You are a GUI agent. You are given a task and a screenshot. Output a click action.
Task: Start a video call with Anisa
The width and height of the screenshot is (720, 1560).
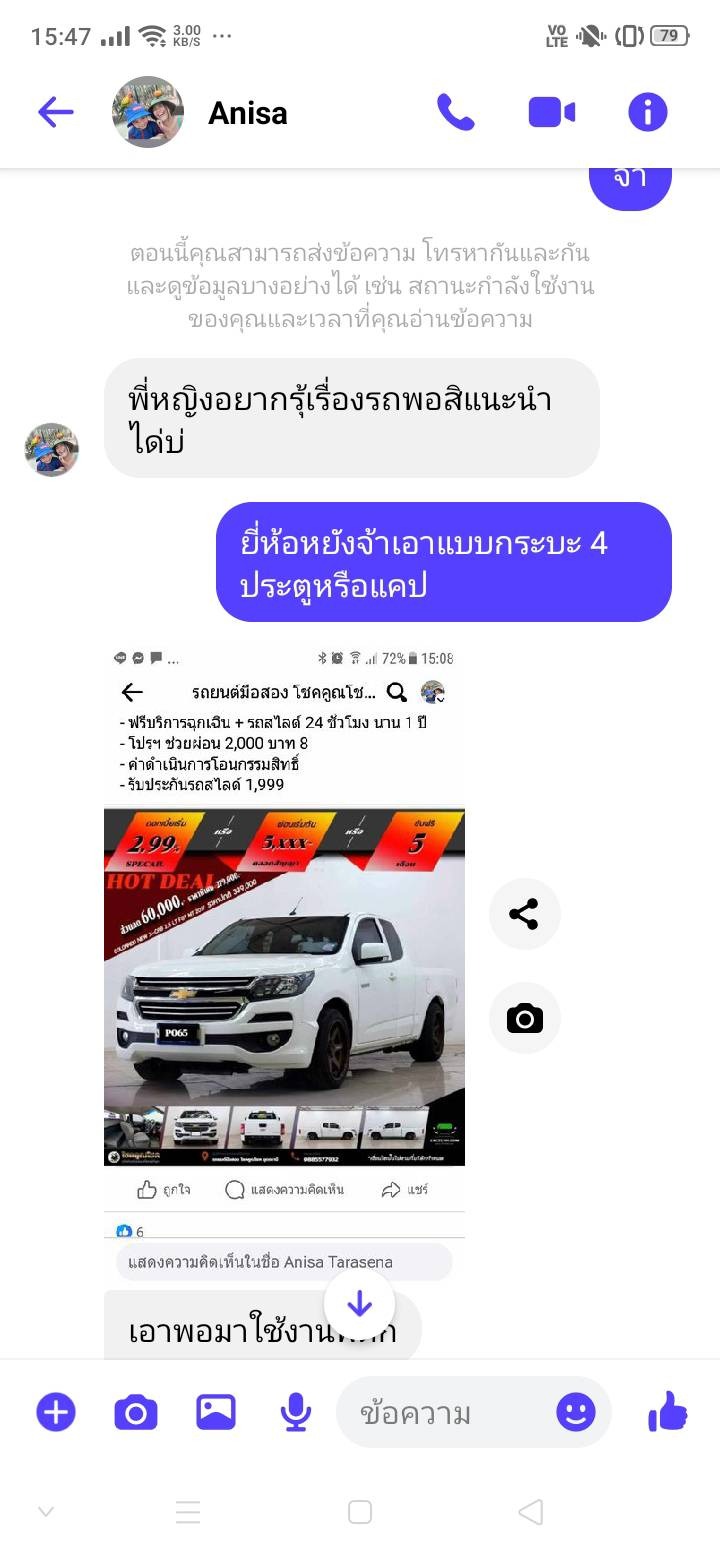pyautogui.click(x=552, y=112)
